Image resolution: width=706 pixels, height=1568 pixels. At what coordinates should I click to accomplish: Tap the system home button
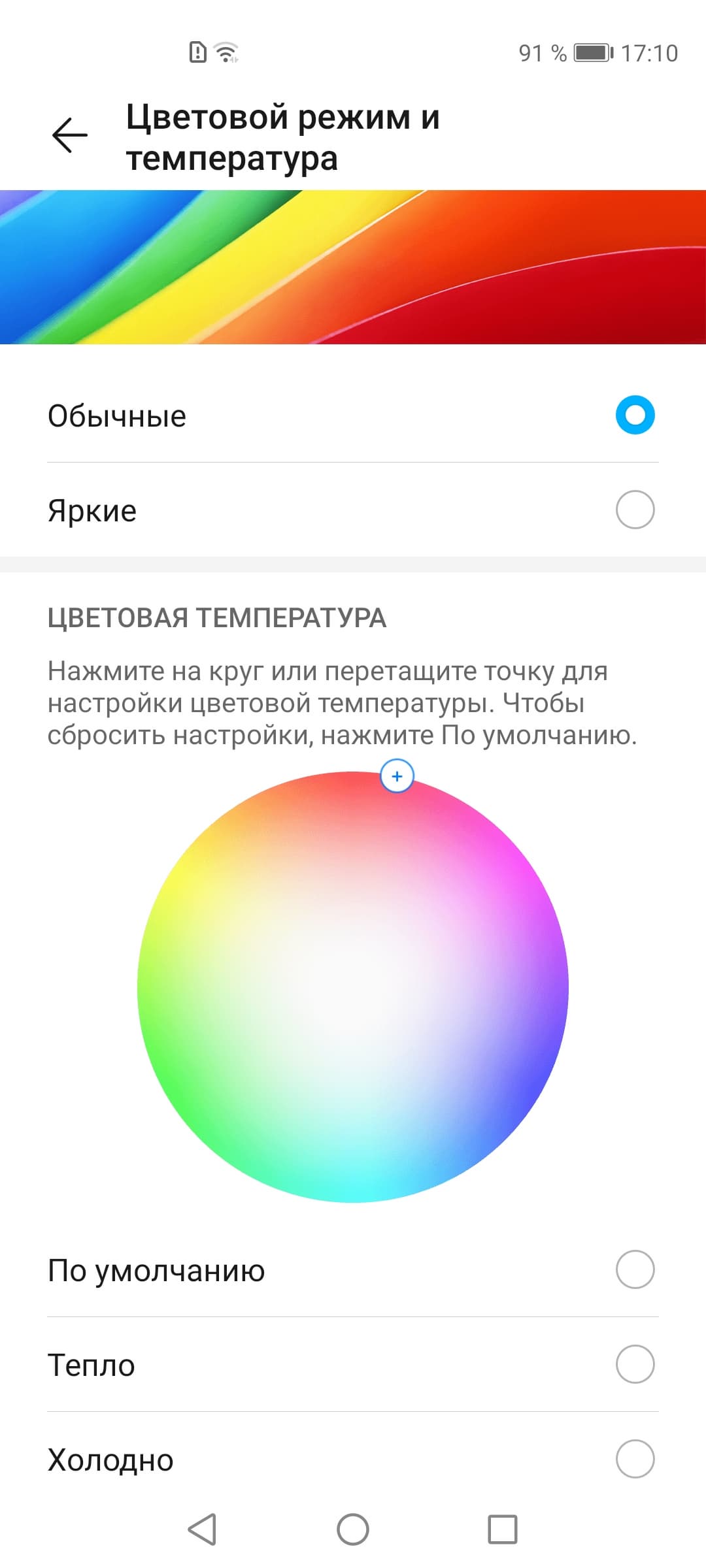353,1529
